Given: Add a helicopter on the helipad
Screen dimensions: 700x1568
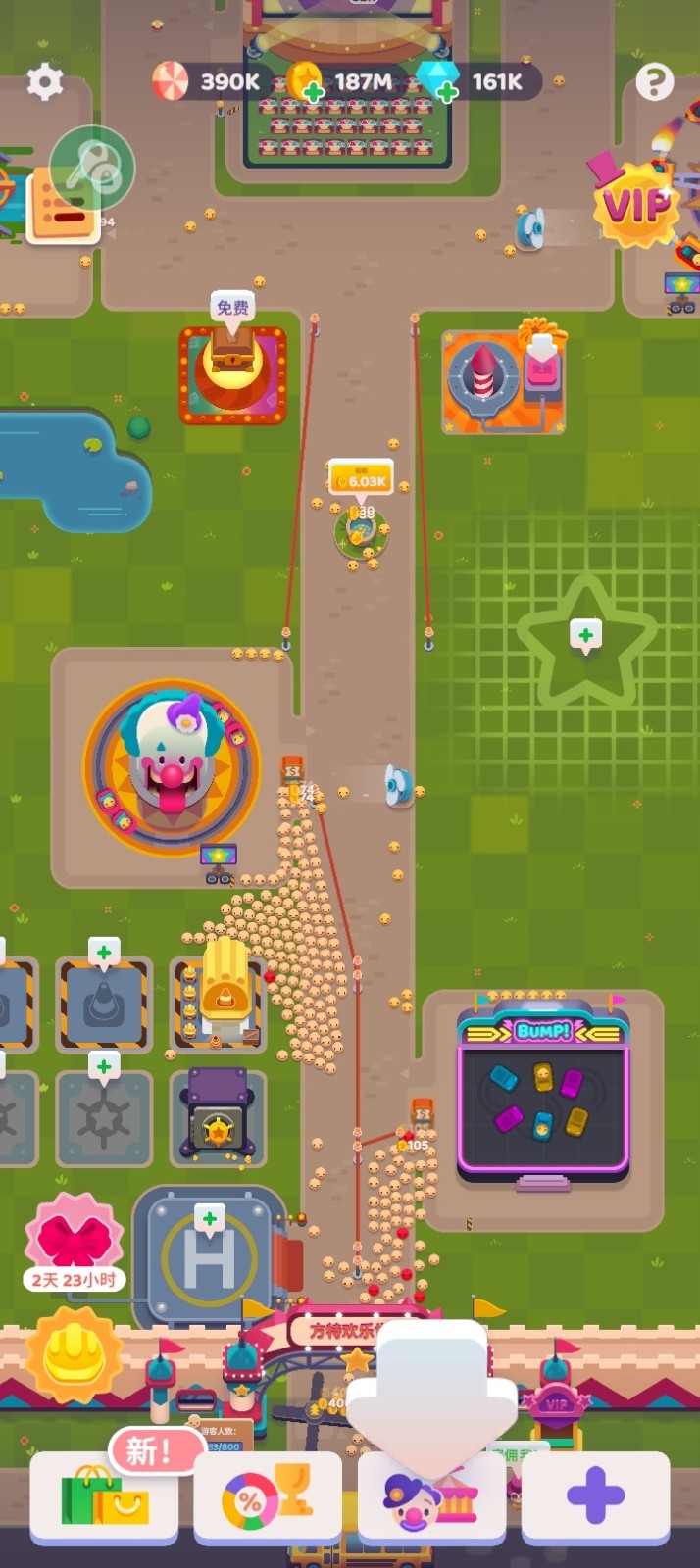Looking at the screenshot, I should pos(209,1220).
